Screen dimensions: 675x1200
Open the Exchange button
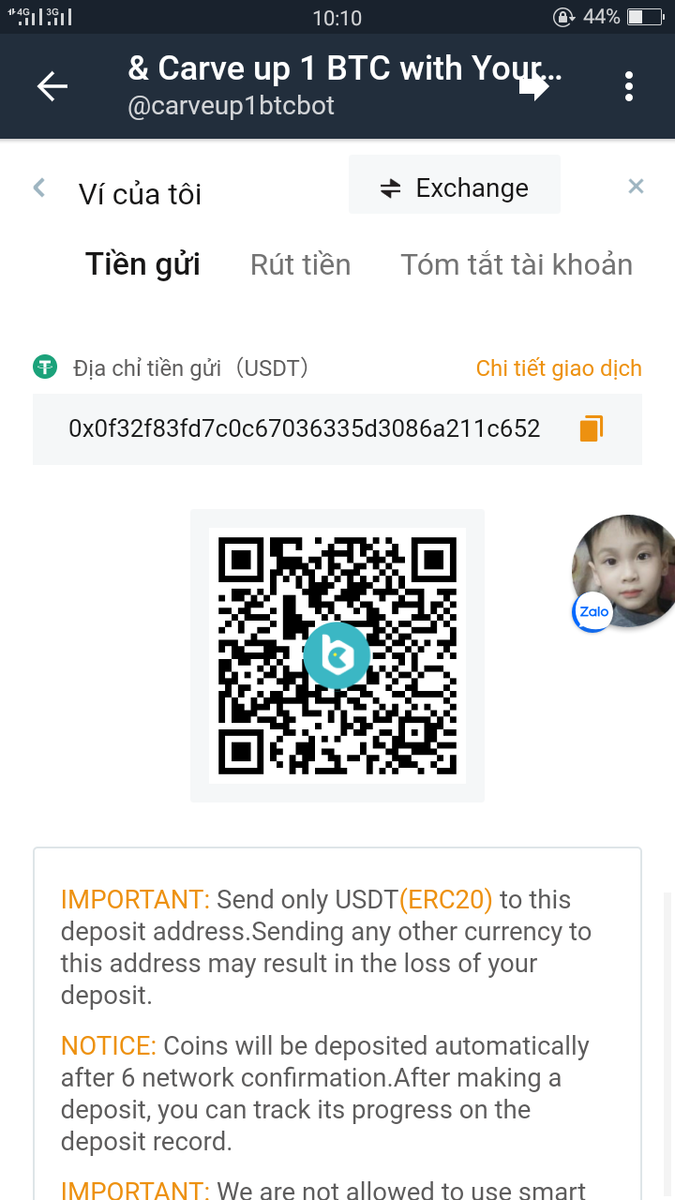[x=455, y=187]
